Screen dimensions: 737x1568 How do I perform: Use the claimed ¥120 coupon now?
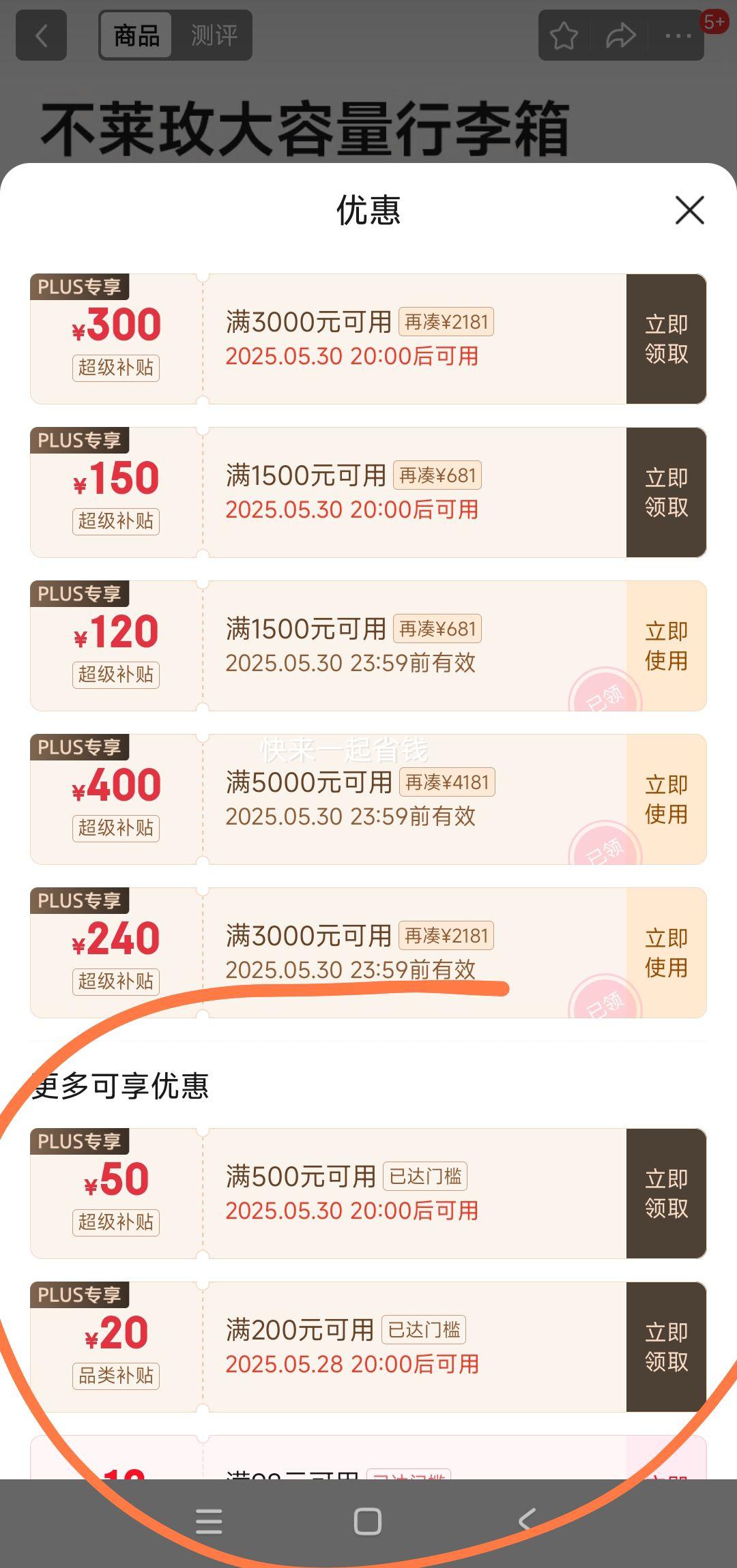(x=666, y=646)
